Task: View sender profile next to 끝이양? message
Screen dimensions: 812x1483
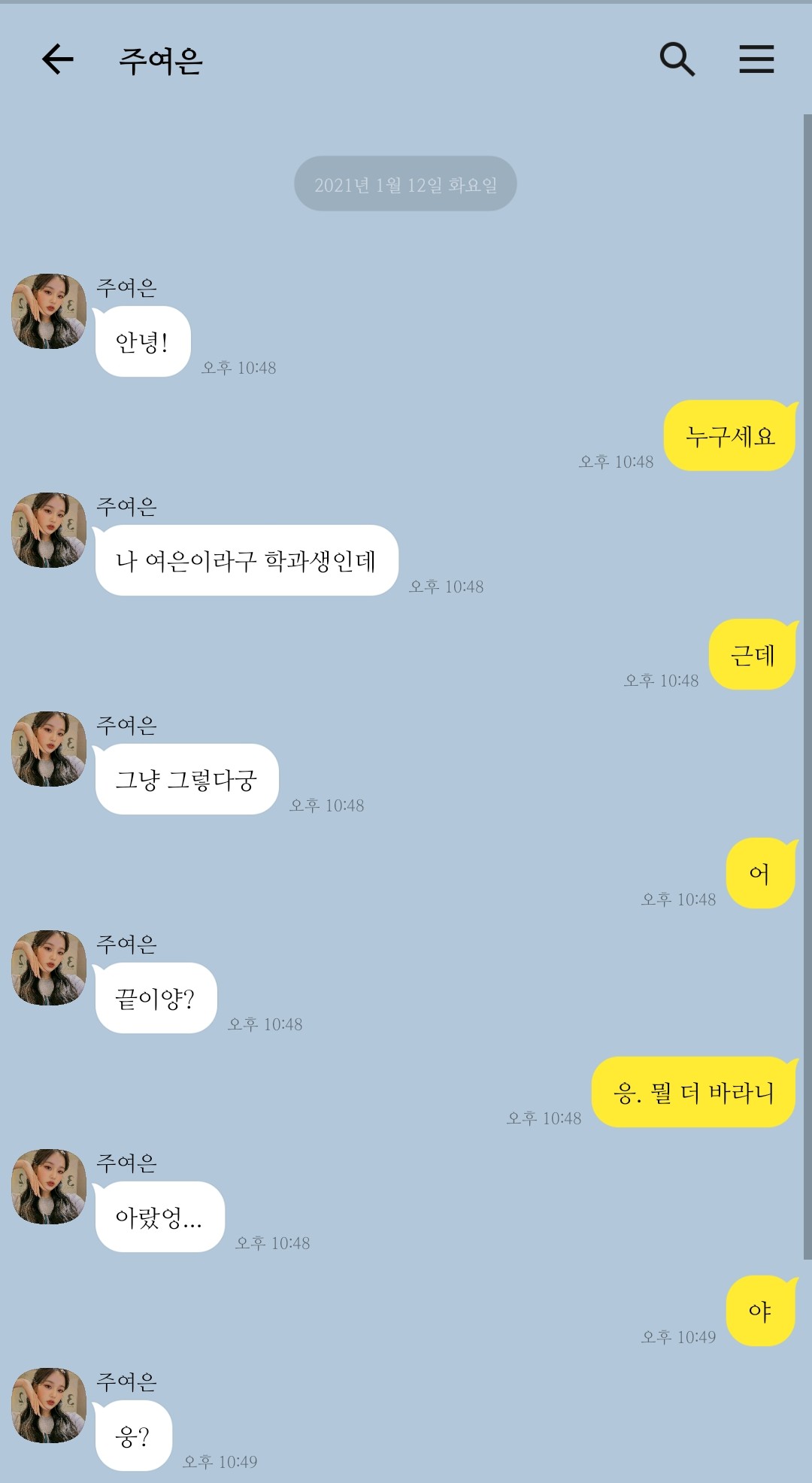Action: point(49,968)
